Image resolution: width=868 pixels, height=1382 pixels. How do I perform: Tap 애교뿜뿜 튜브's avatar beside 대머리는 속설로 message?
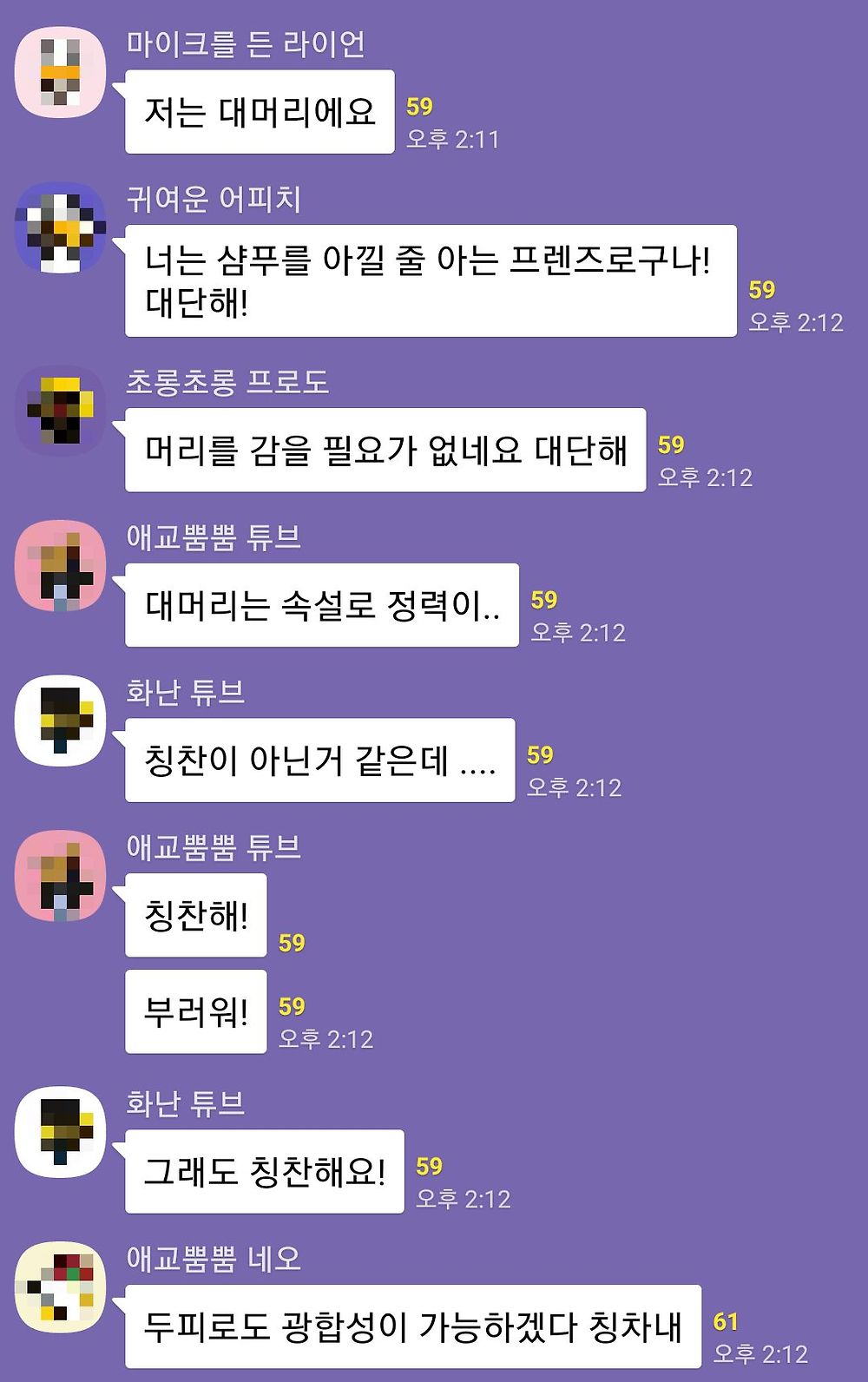pos(60,566)
